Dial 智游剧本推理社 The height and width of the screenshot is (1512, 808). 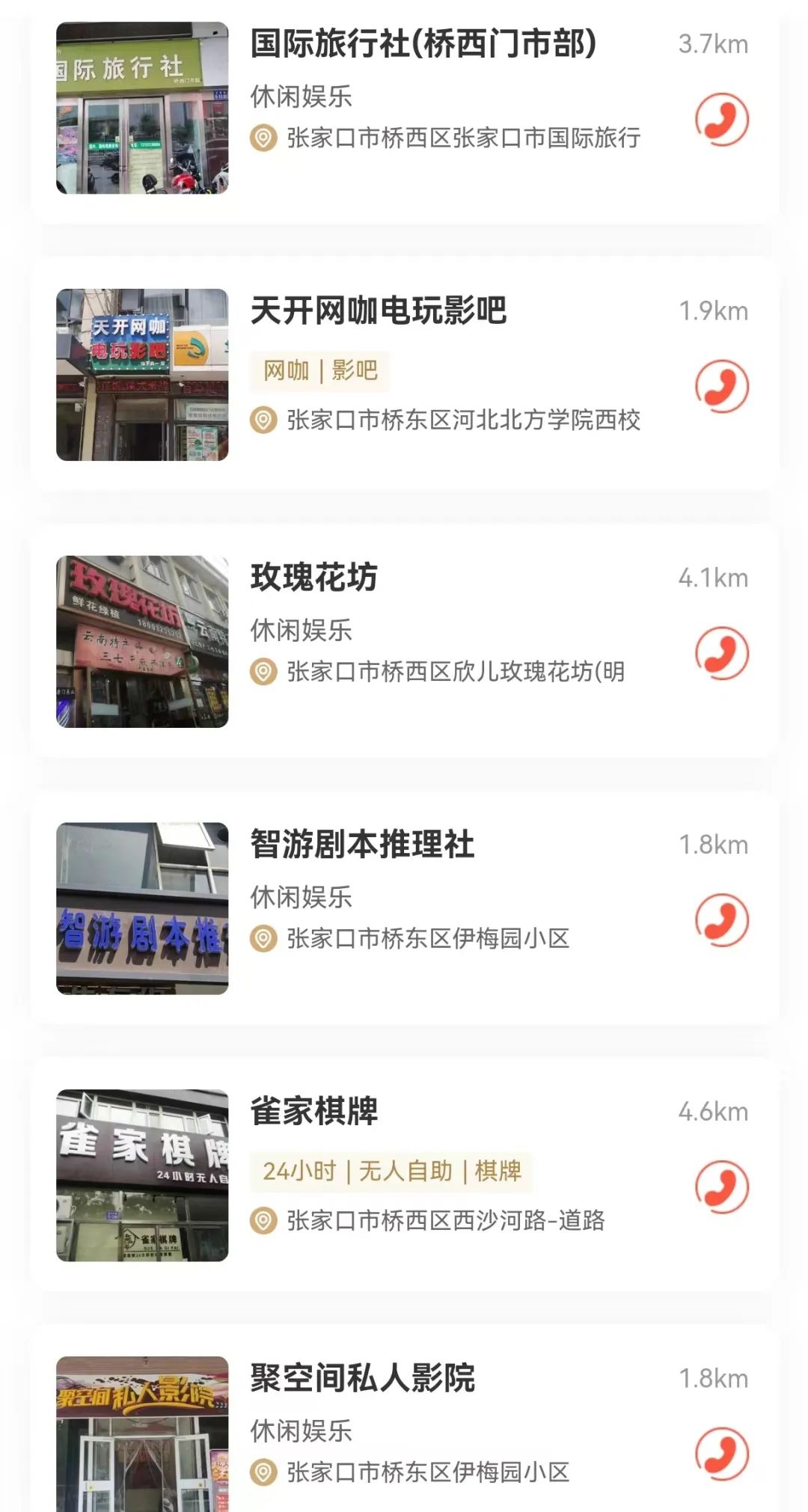pyautogui.click(x=721, y=920)
